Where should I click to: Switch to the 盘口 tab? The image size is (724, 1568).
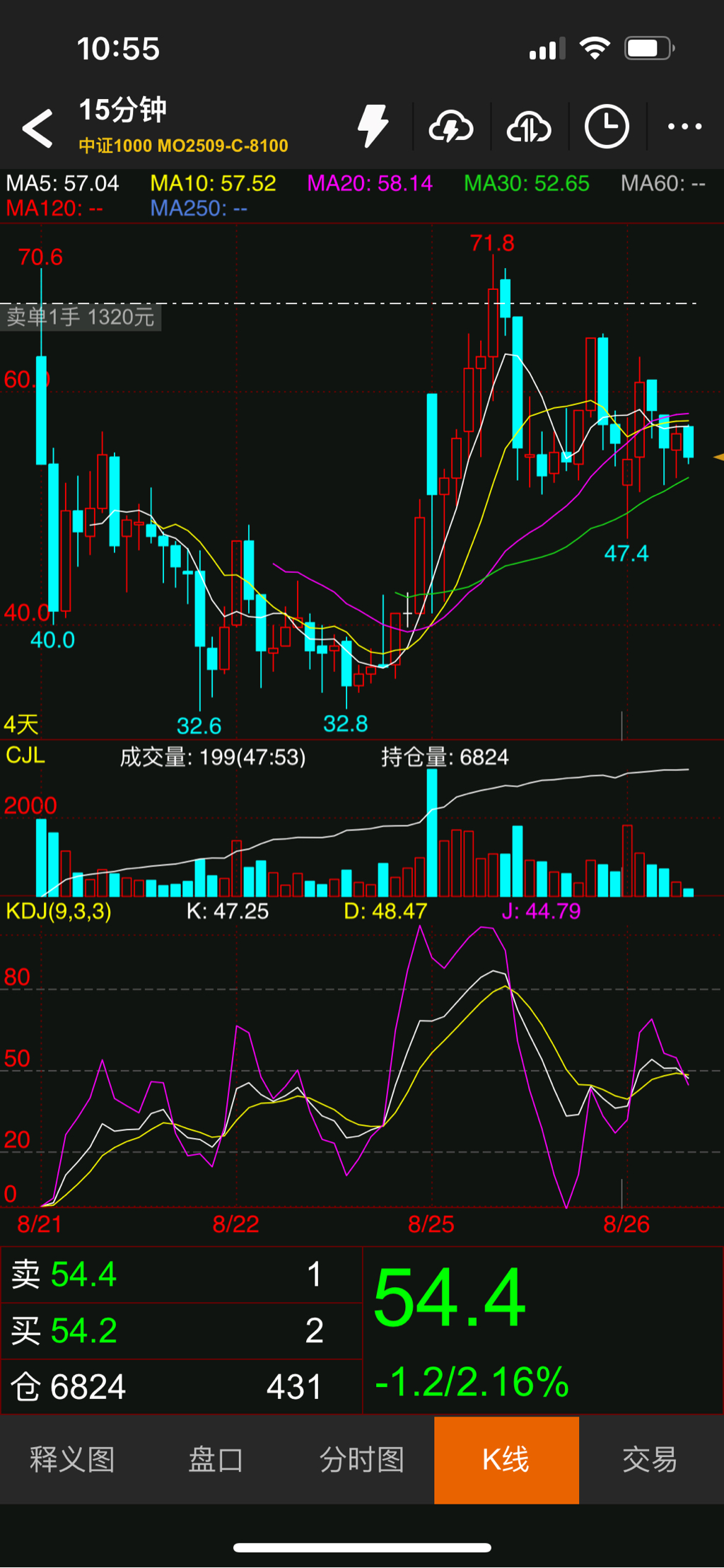click(x=216, y=1460)
